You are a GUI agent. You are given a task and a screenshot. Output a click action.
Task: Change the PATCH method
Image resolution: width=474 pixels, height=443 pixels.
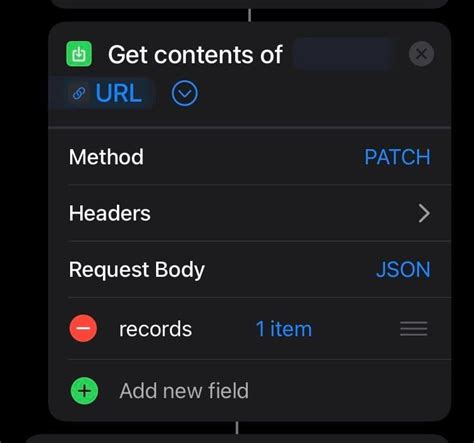[x=397, y=157]
